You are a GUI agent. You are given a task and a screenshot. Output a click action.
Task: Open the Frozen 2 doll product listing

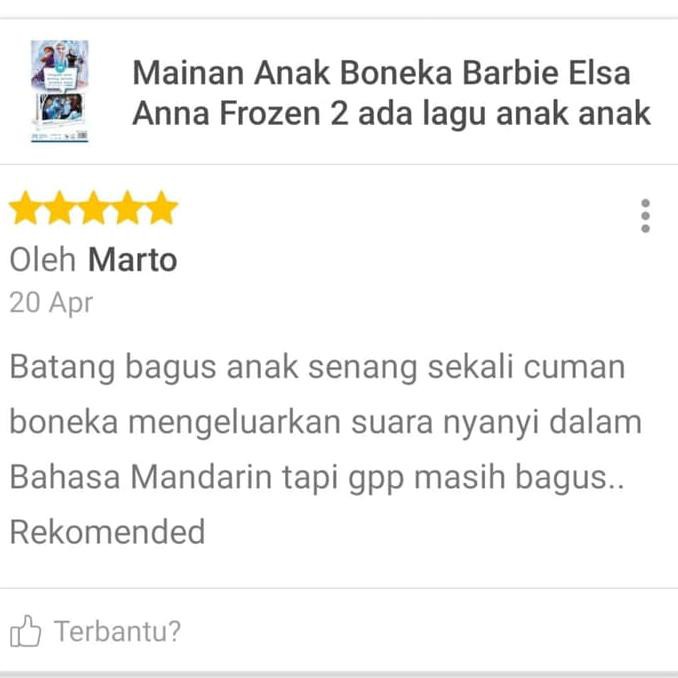(x=391, y=92)
